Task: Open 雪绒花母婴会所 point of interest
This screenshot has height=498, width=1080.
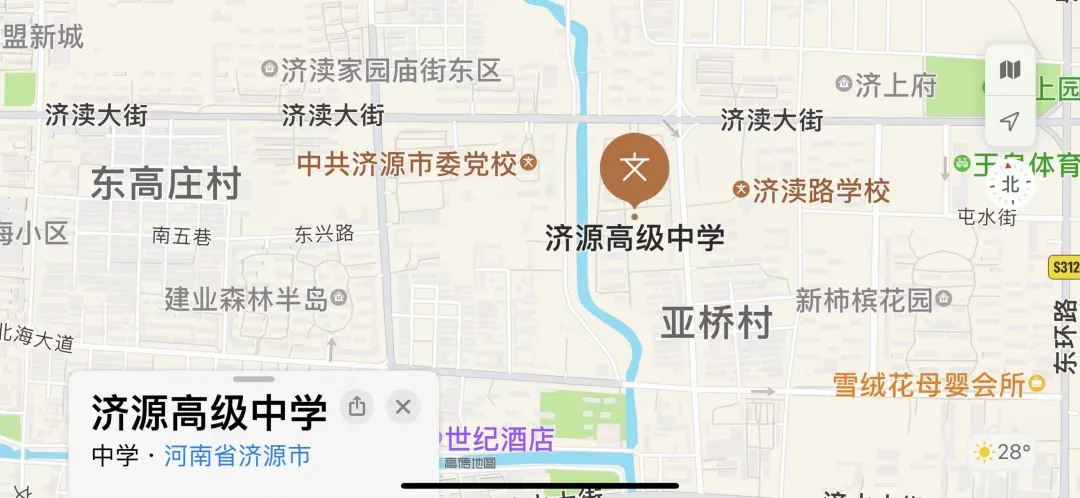Action: (1037, 384)
